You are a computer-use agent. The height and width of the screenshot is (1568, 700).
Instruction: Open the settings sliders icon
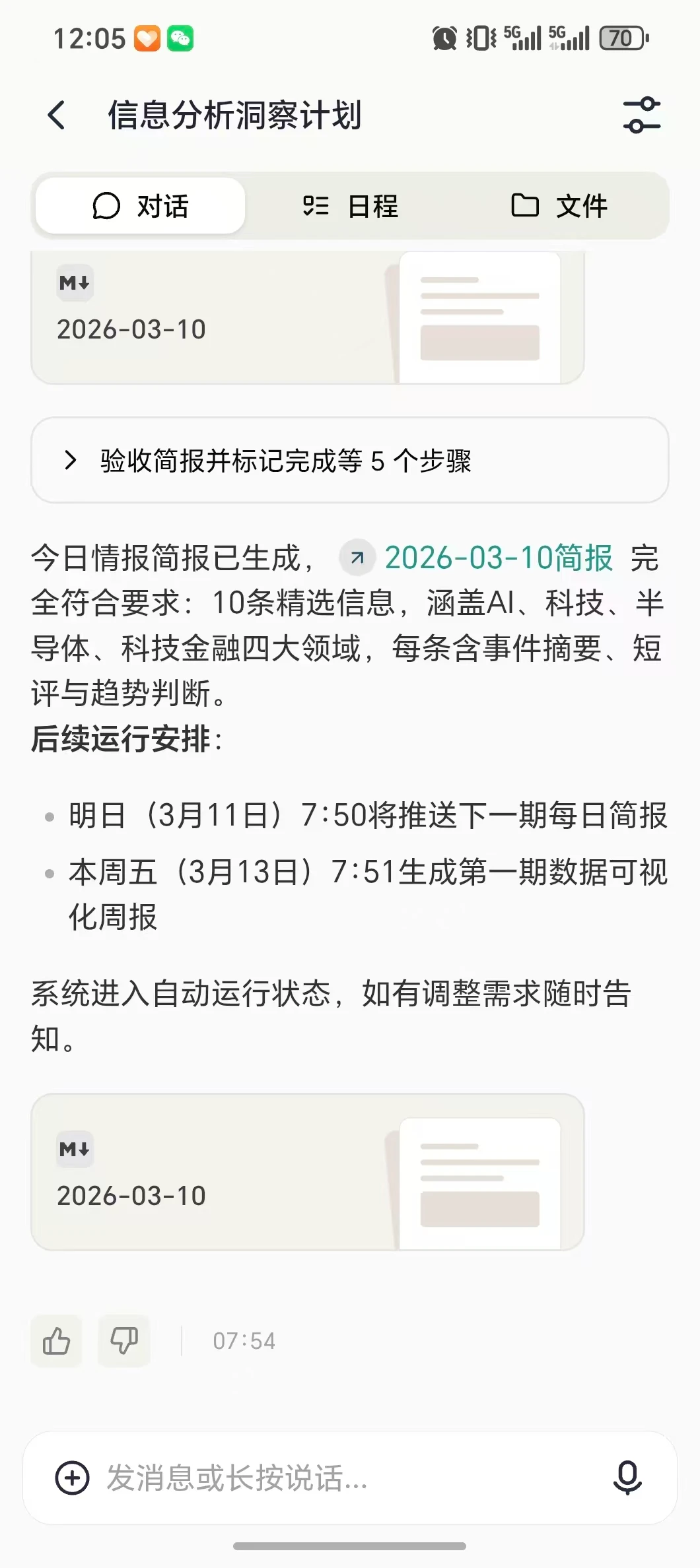[x=641, y=115]
